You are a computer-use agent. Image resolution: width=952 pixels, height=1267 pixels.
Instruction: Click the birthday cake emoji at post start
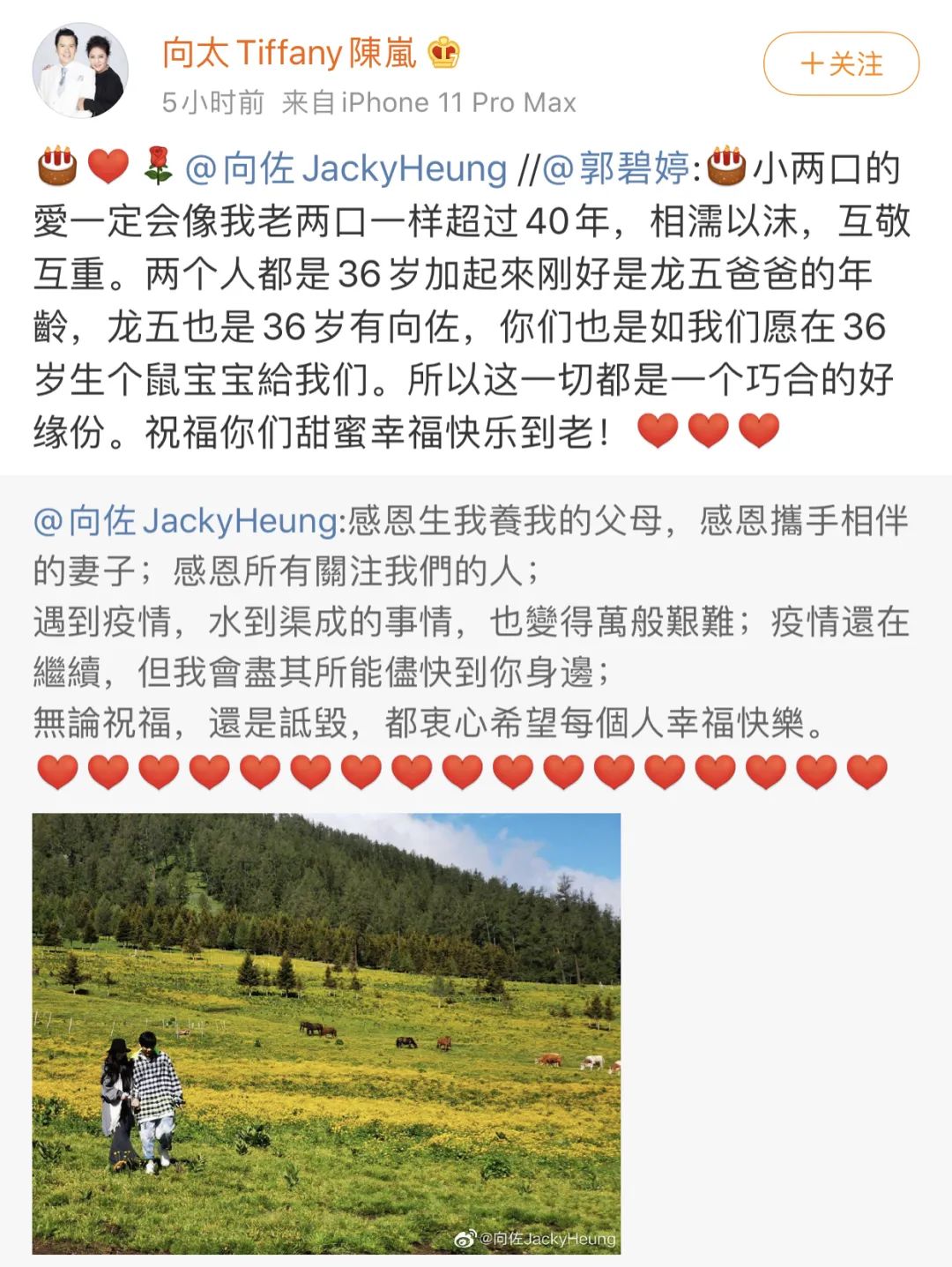[x=55, y=163]
